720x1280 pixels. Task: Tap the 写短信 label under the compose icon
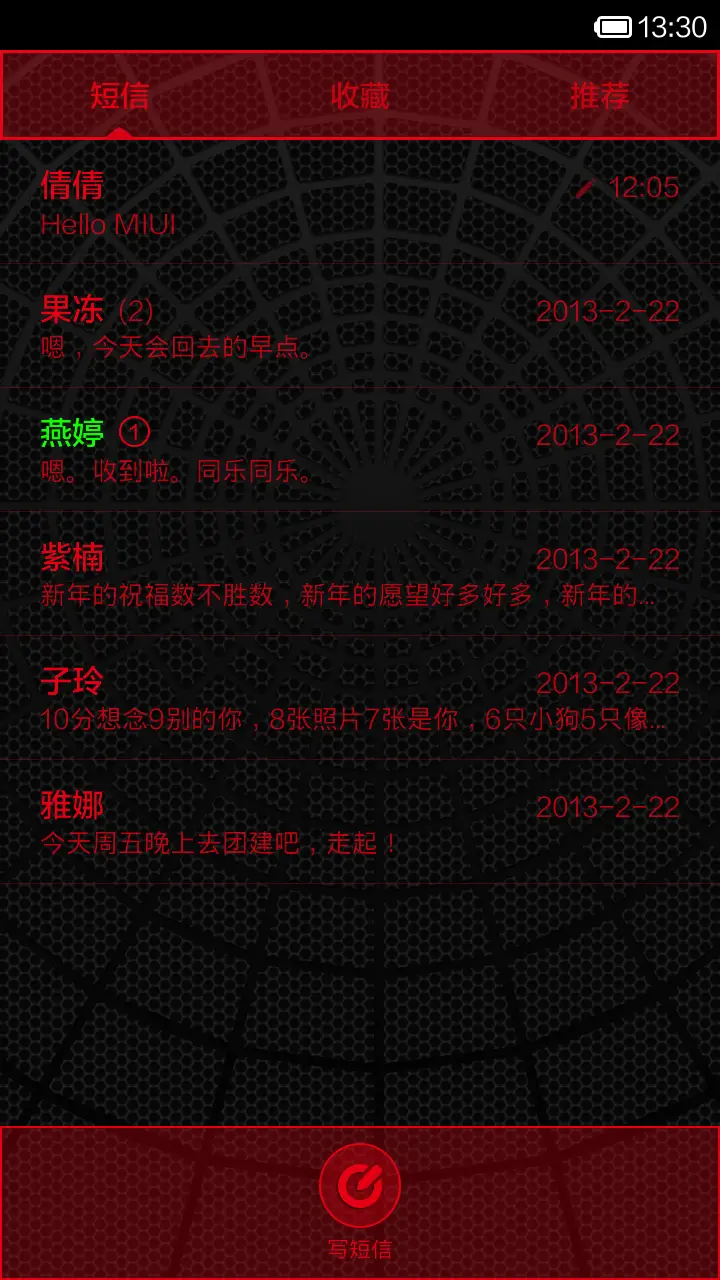click(x=360, y=1246)
